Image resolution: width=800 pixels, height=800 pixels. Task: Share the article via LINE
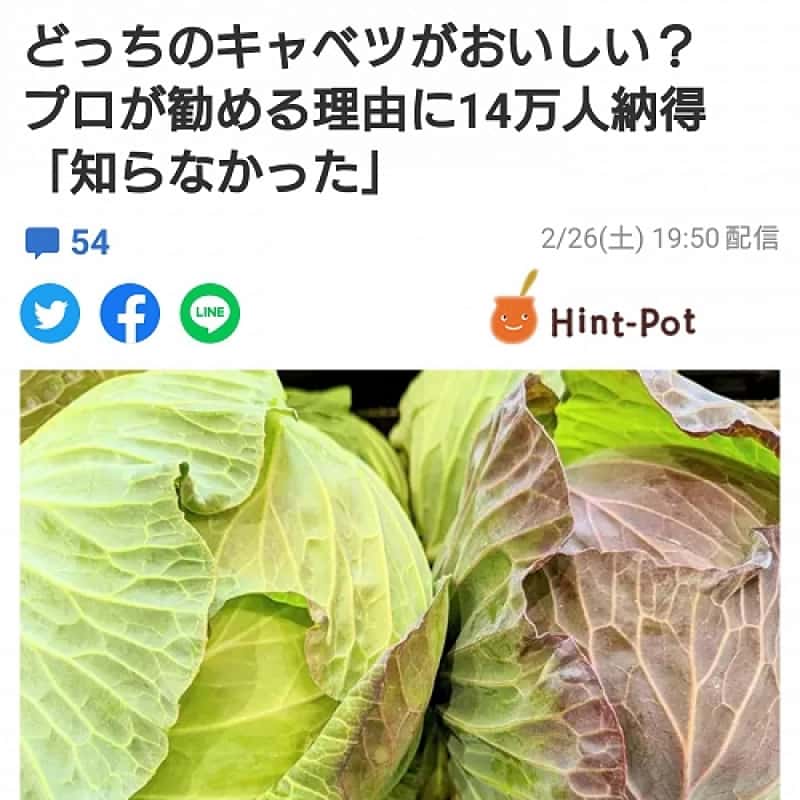[x=210, y=314]
